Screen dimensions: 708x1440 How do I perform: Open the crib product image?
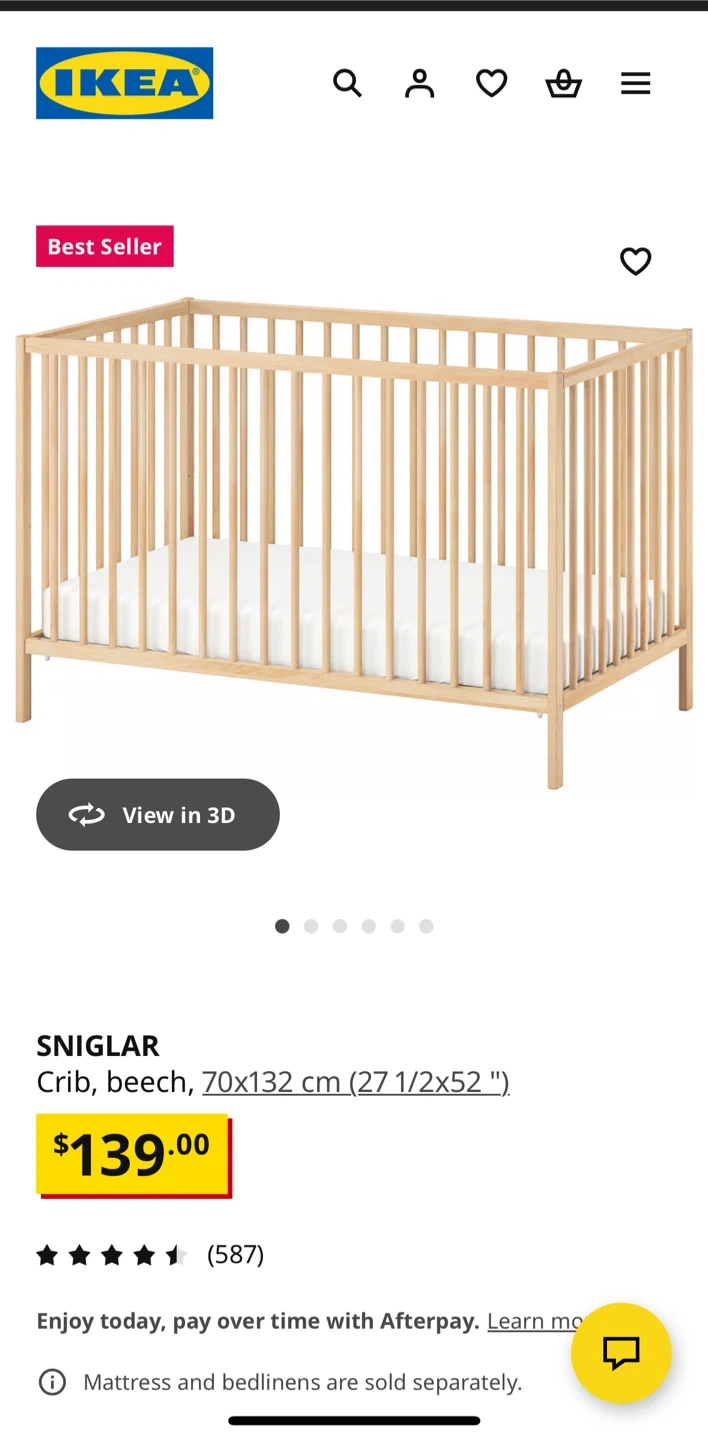pyautogui.click(x=354, y=540)
